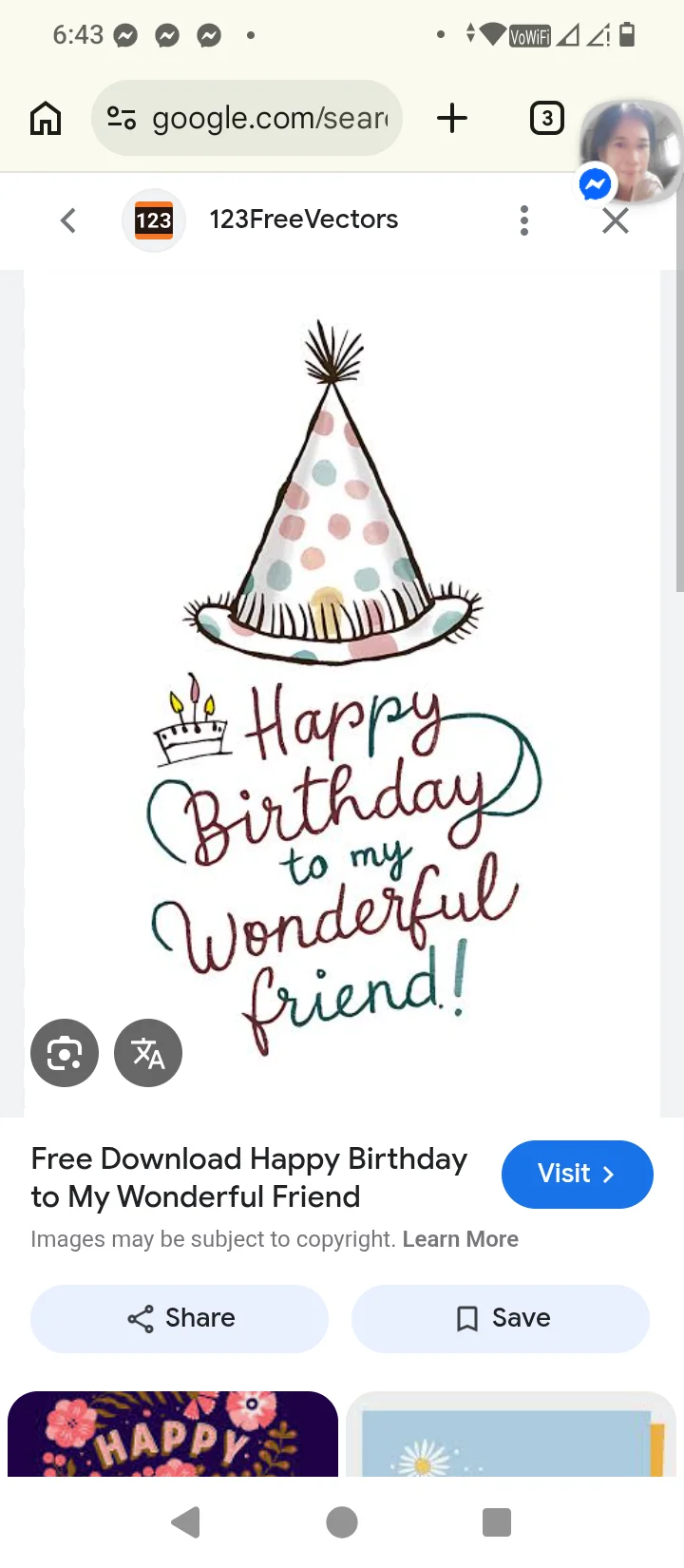The width and height of the screenshot is (684, 1568).
Task: Open the recent apps screen
Action: (x=497, y=1522)
